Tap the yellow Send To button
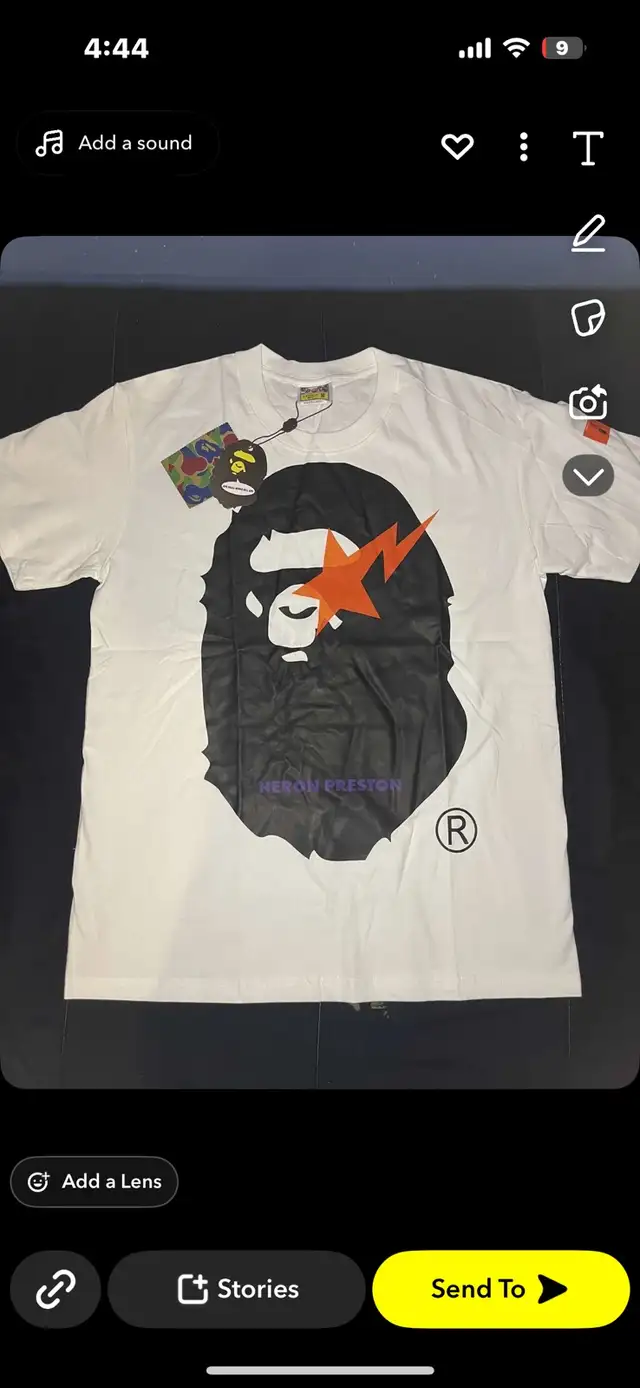This screenshot has height=1388, width=640. [501, 1290]
